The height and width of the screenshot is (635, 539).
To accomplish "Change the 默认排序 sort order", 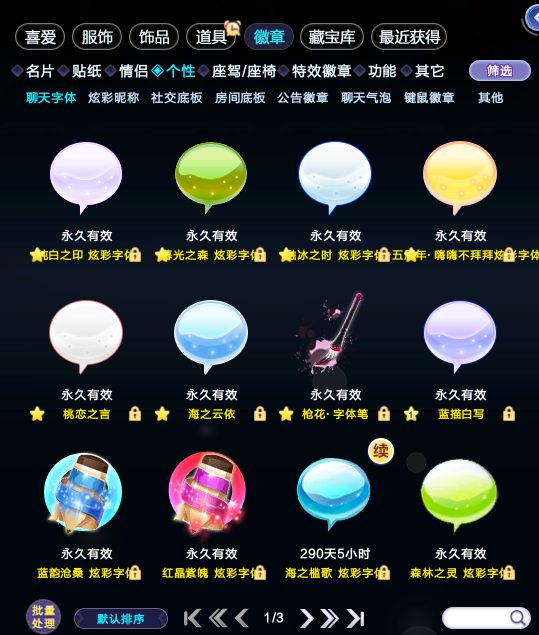I will [x=121, y=619].
